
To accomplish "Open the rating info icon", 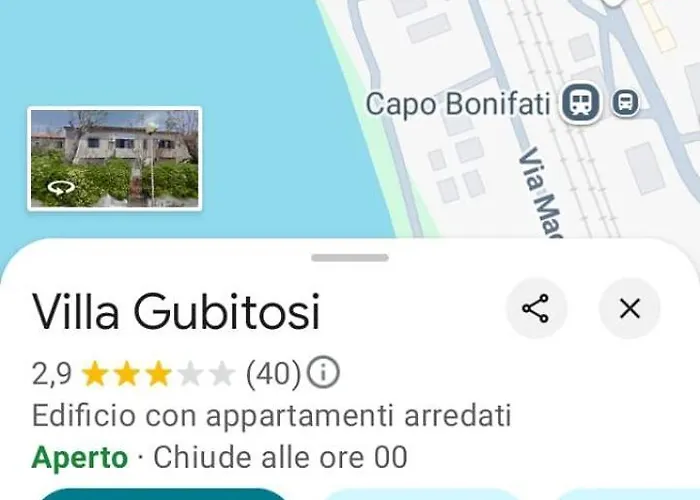I will (x=323, y=373).
